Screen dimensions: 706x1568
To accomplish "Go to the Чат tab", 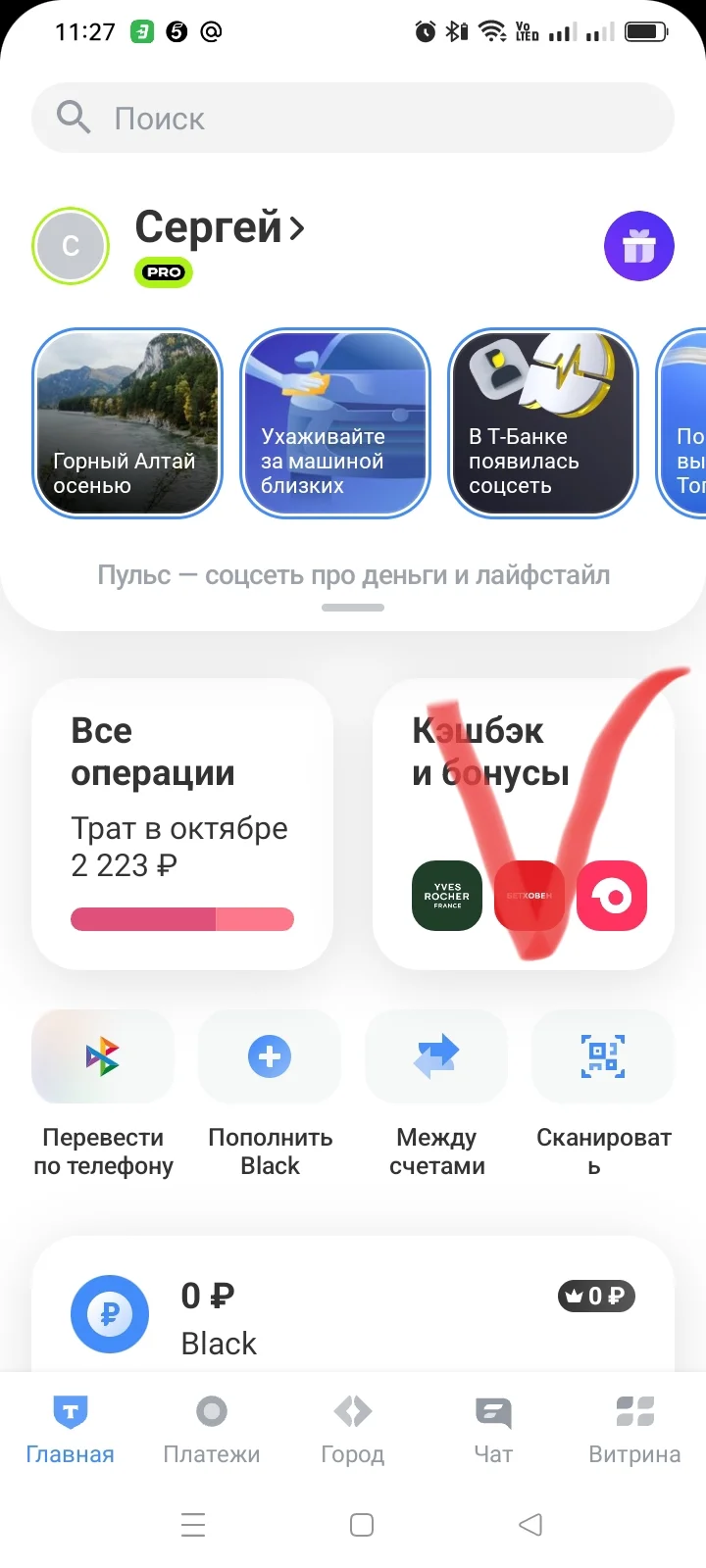I will (493, 1430).
